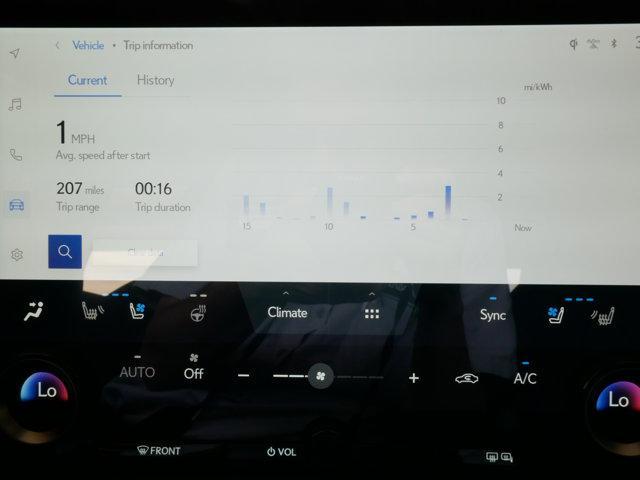Image resolution: width=640 pixels, height=480 pixels.
Task: Open settings gear in the sidebar
Action: coord(16,255)
